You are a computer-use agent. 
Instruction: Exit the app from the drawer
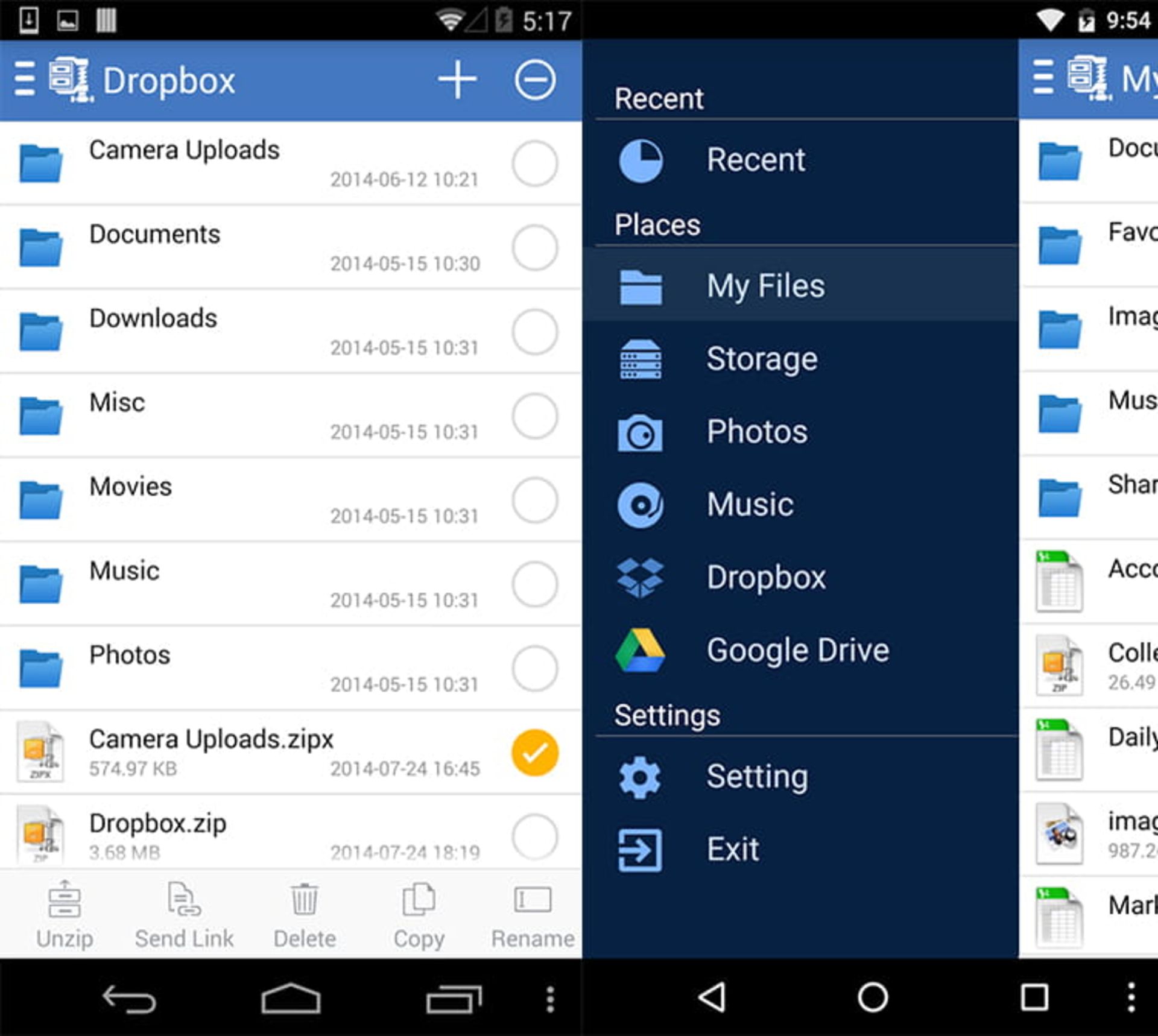point(733,850)
